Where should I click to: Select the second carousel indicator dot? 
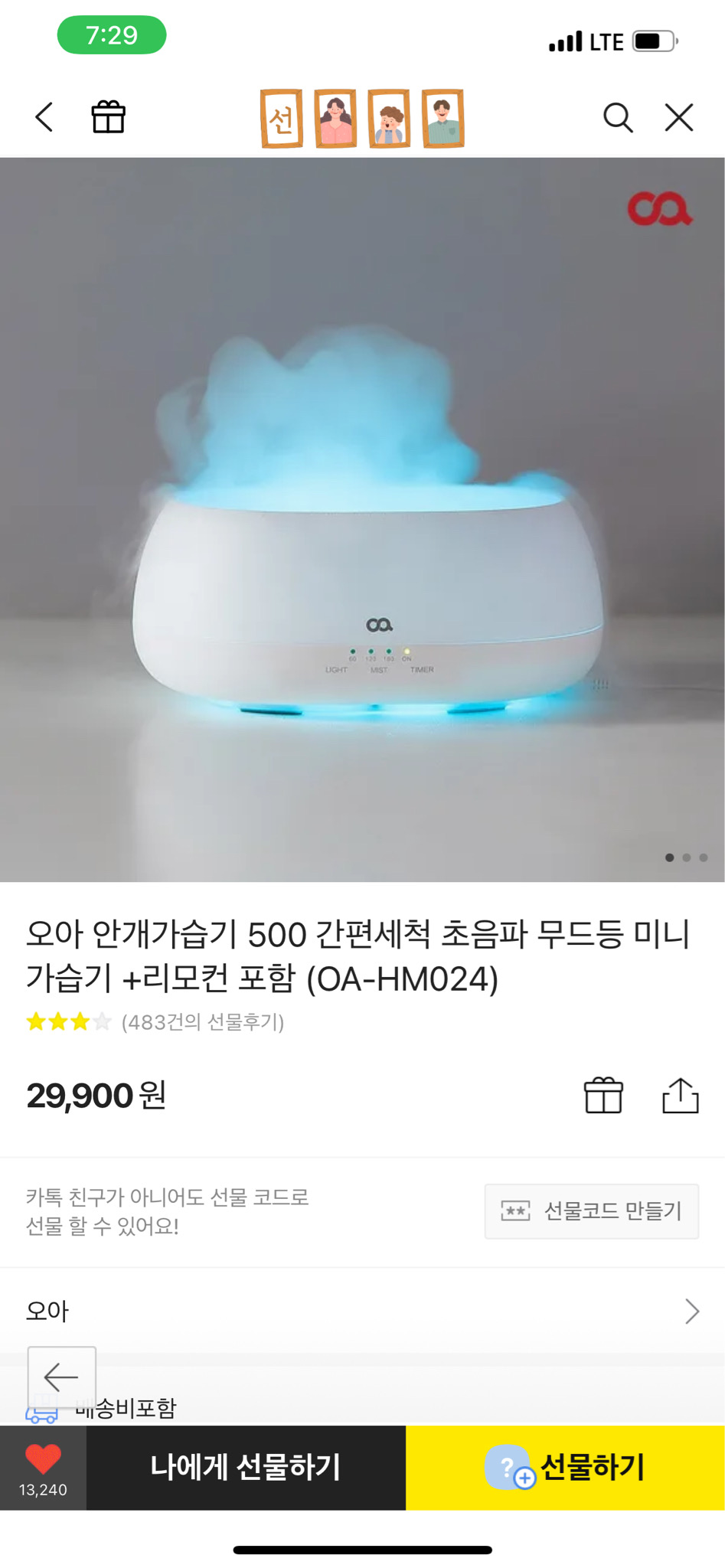pos(687,858)
